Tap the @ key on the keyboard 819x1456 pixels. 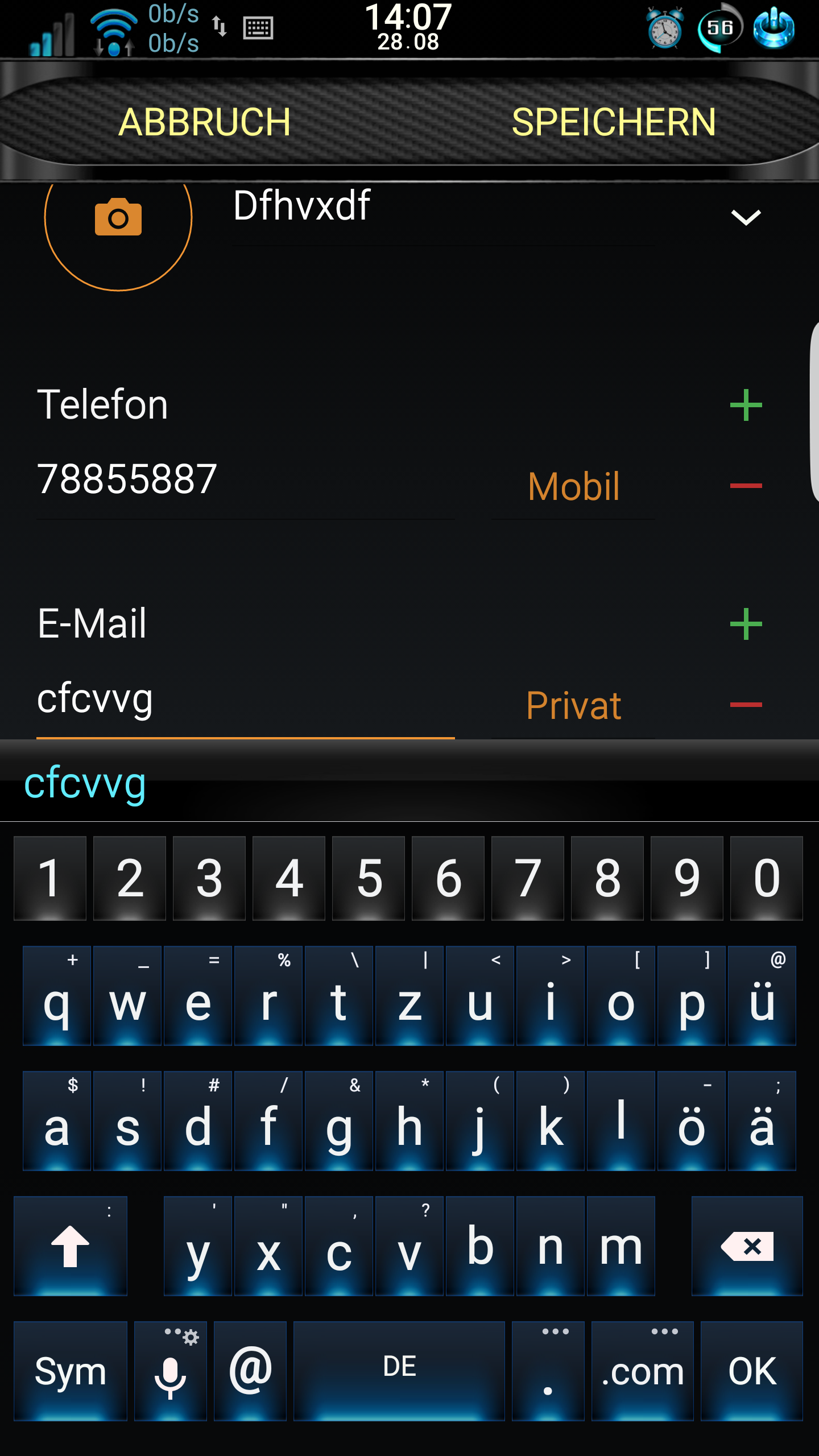250,1371
